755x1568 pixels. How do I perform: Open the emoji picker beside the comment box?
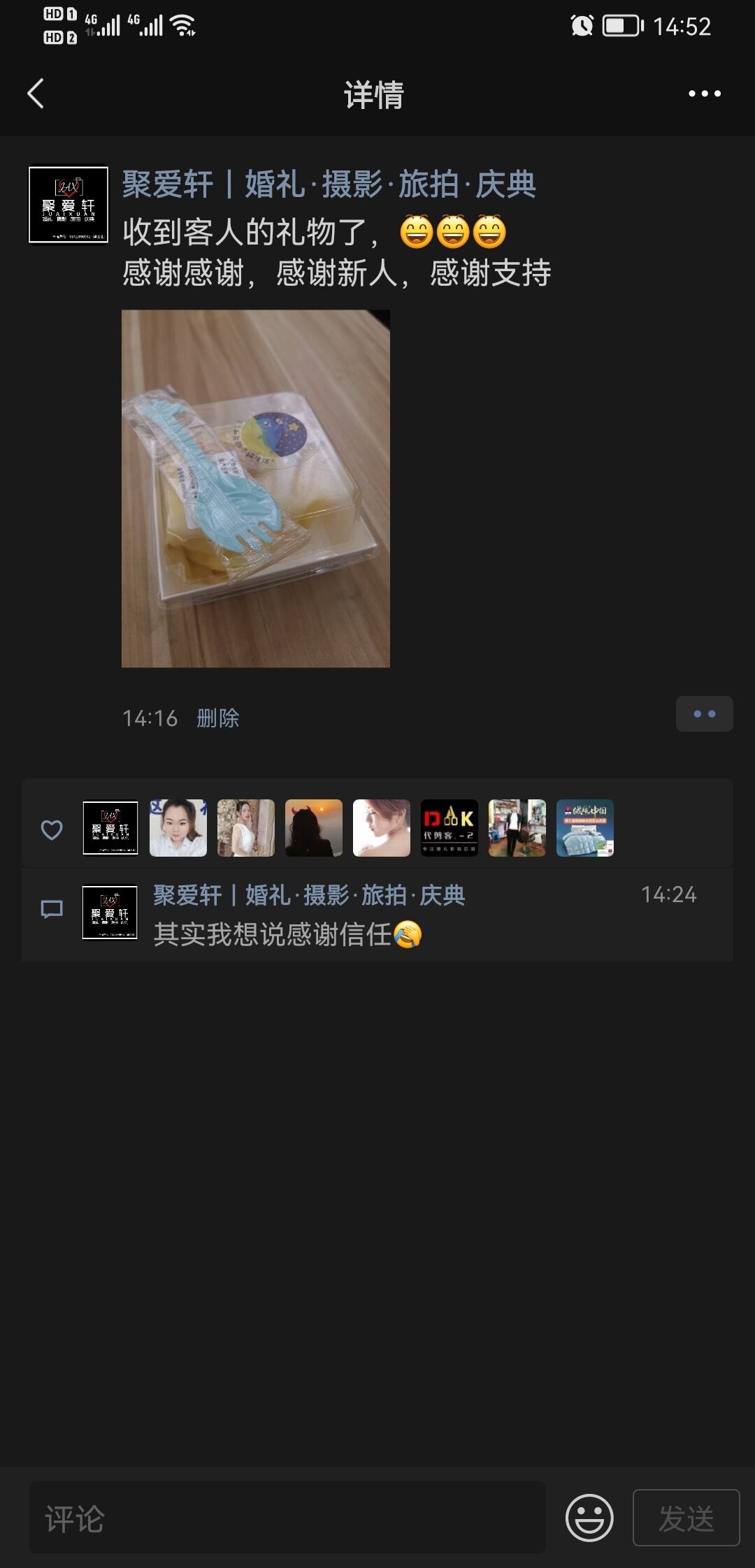tap(589, 1518)
